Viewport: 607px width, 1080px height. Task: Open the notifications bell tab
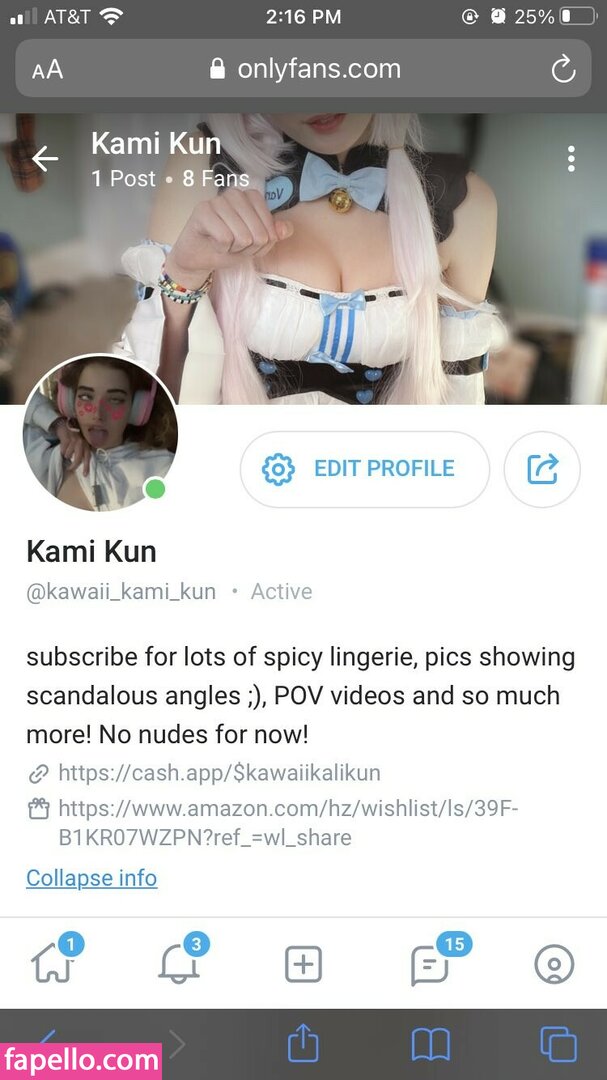click(x=178, y=963)
